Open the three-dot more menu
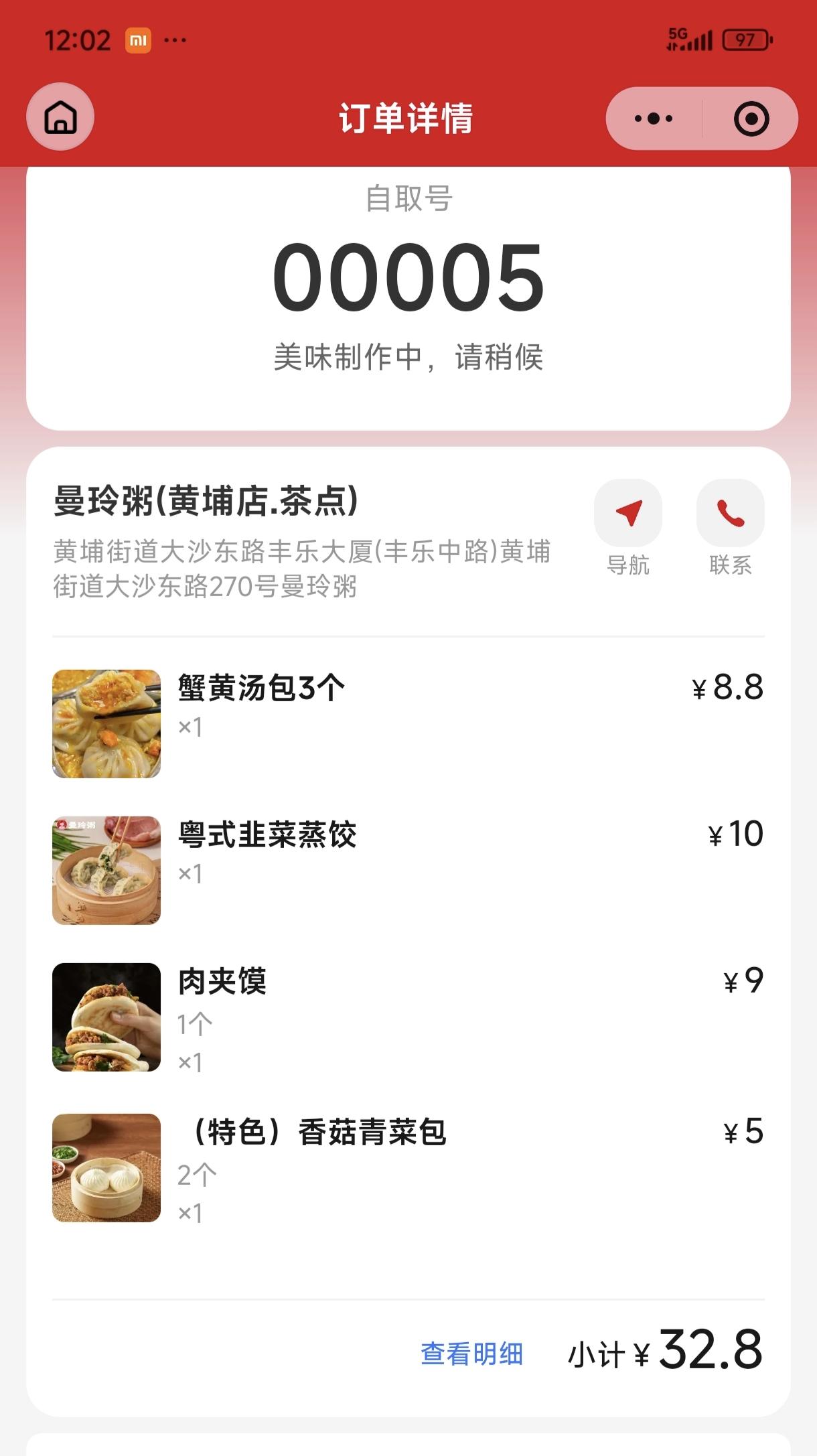Image resolution: width=817 pixels, height=1456 pixels. point(654,119)
